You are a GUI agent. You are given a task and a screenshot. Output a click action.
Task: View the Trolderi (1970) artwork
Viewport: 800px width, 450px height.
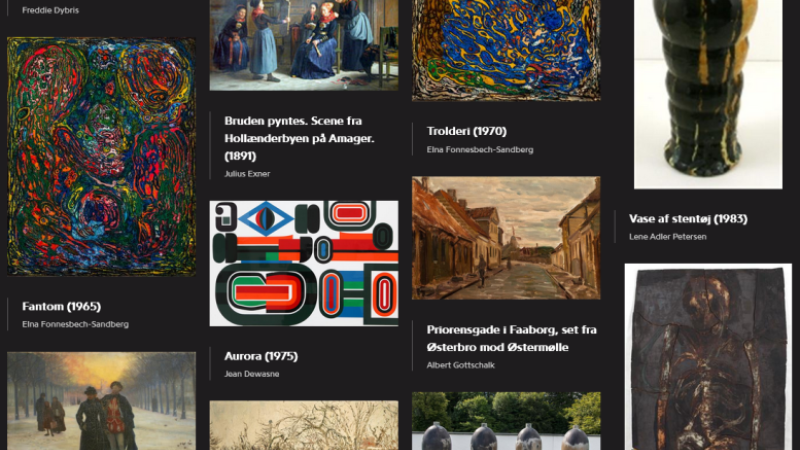506,50
